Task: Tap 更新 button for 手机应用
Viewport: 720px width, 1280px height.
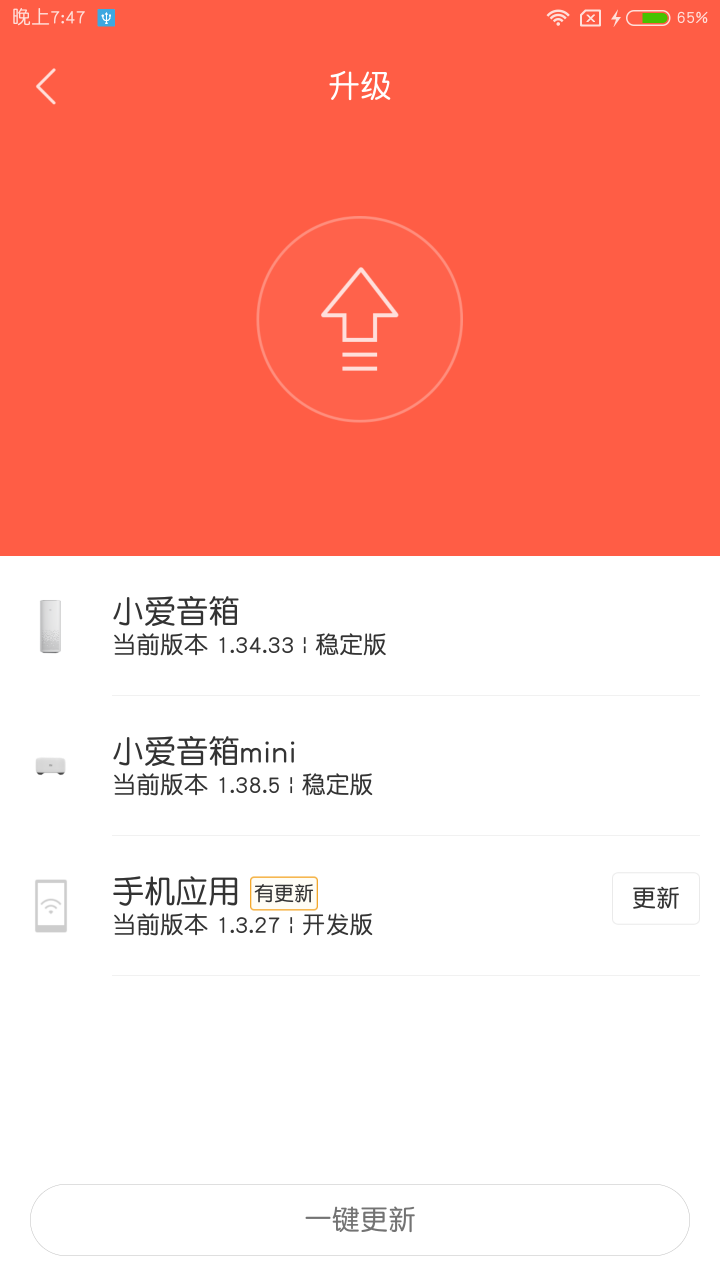Action: point(656,898)
